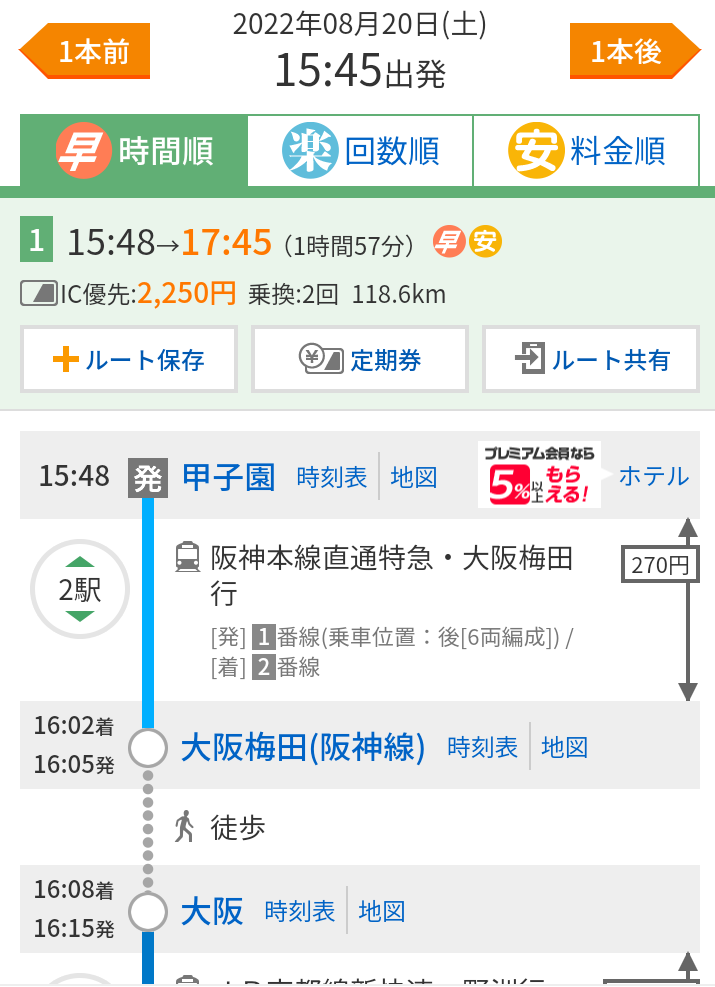Share this route via ルート共有
Screen dimensions: 715x987
coord(591,360)
